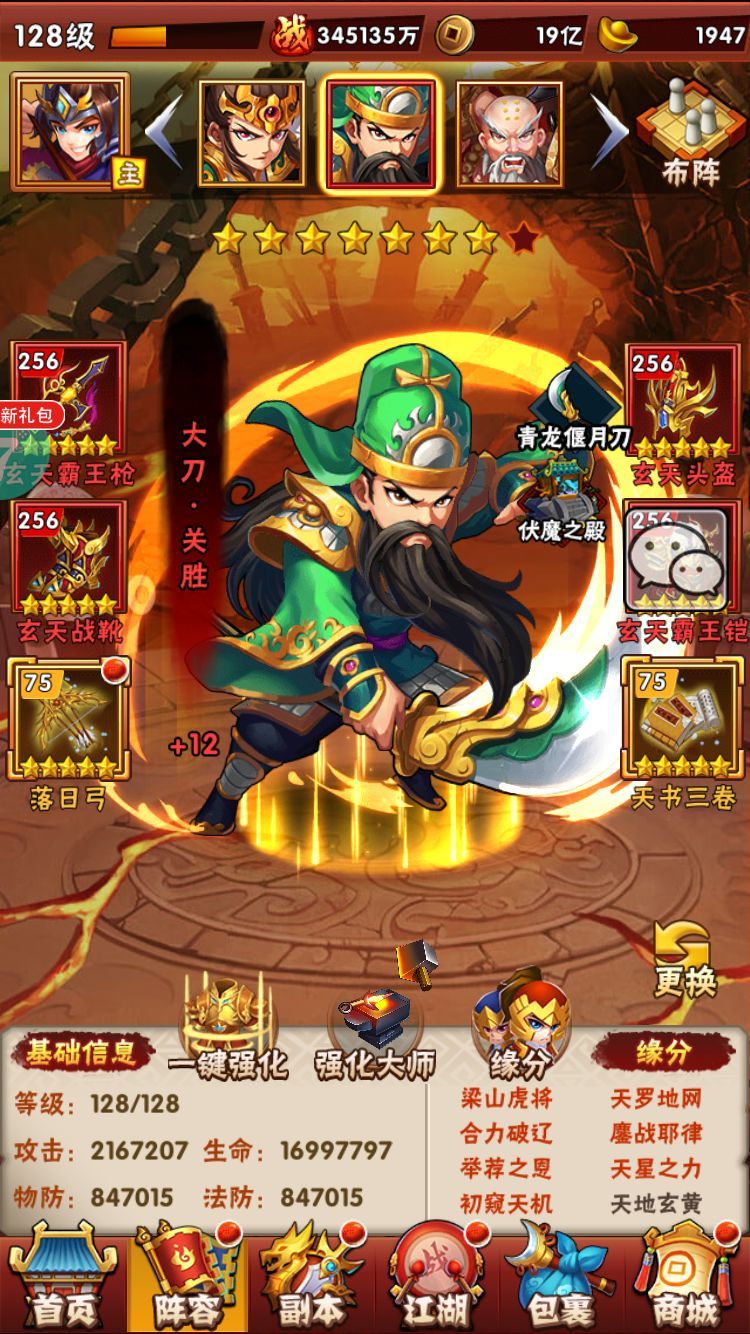750x1334 pixels.
Task: Open the 落日弓 treasure slot
Action: pos(68,718)
